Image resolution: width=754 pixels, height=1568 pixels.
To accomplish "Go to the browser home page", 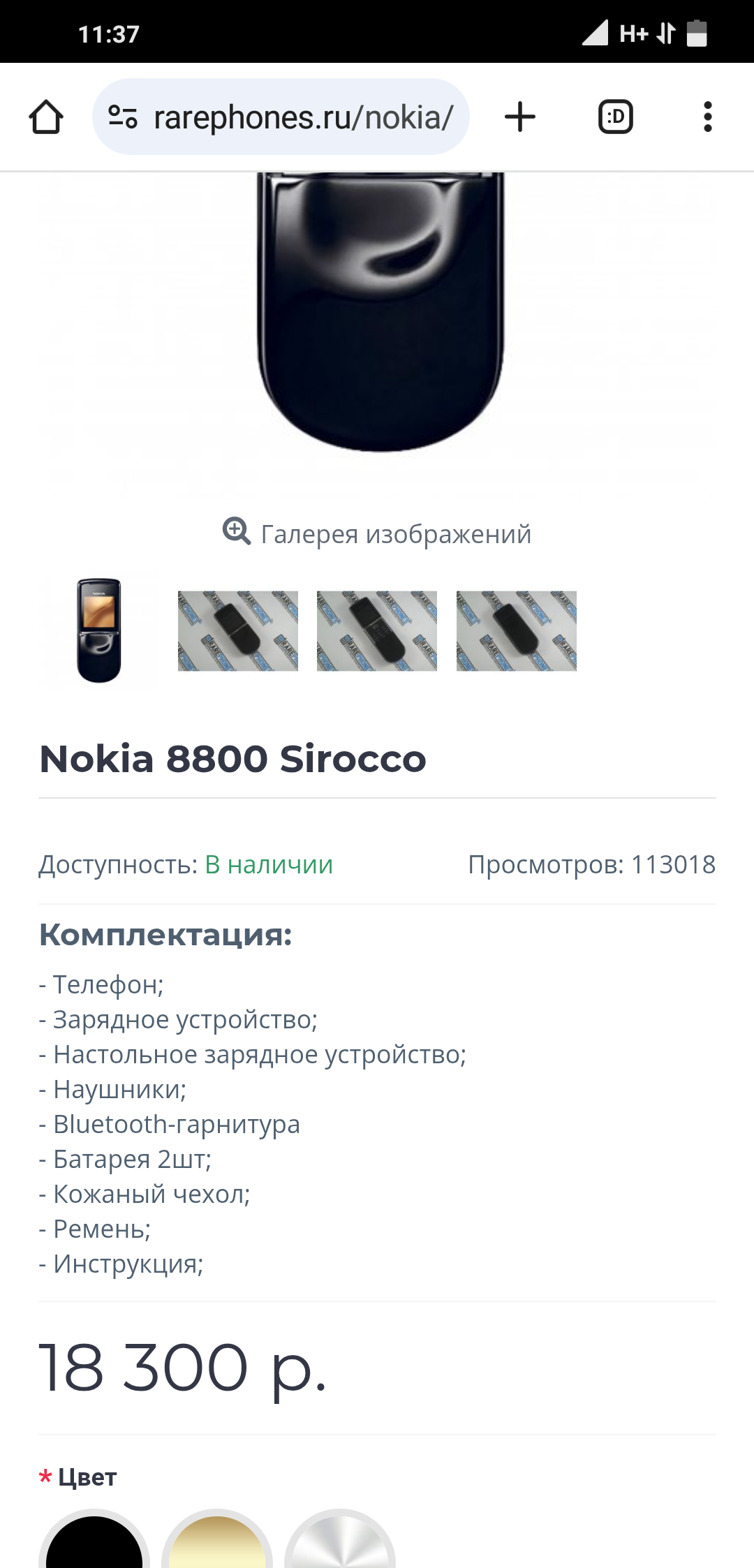I will click(x=46, y=117).
